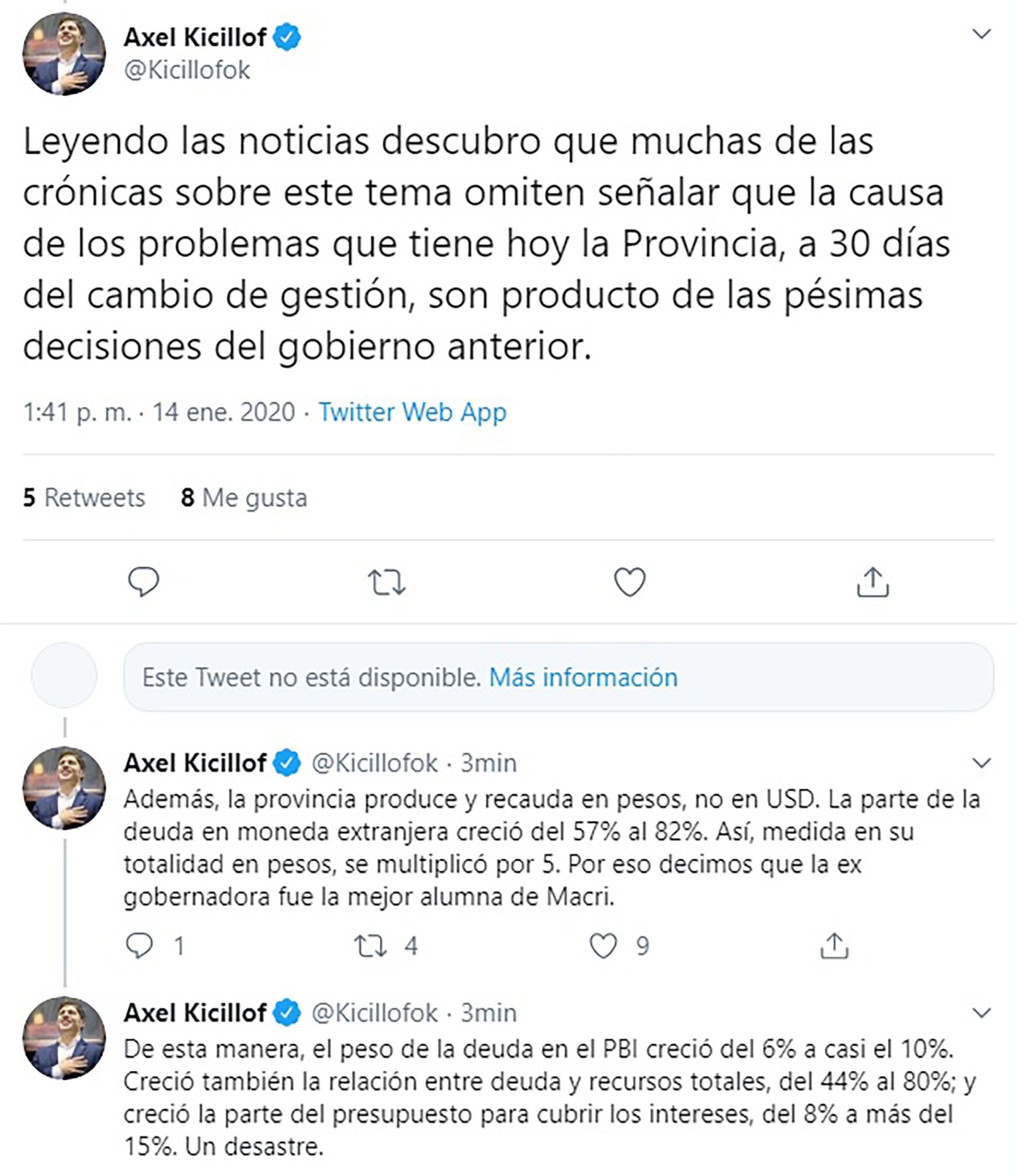The height and width of the screenshot is (1176, 1017).
Task: Open the @Kicillofok handle in the main tweet
Action: [187, 70]
